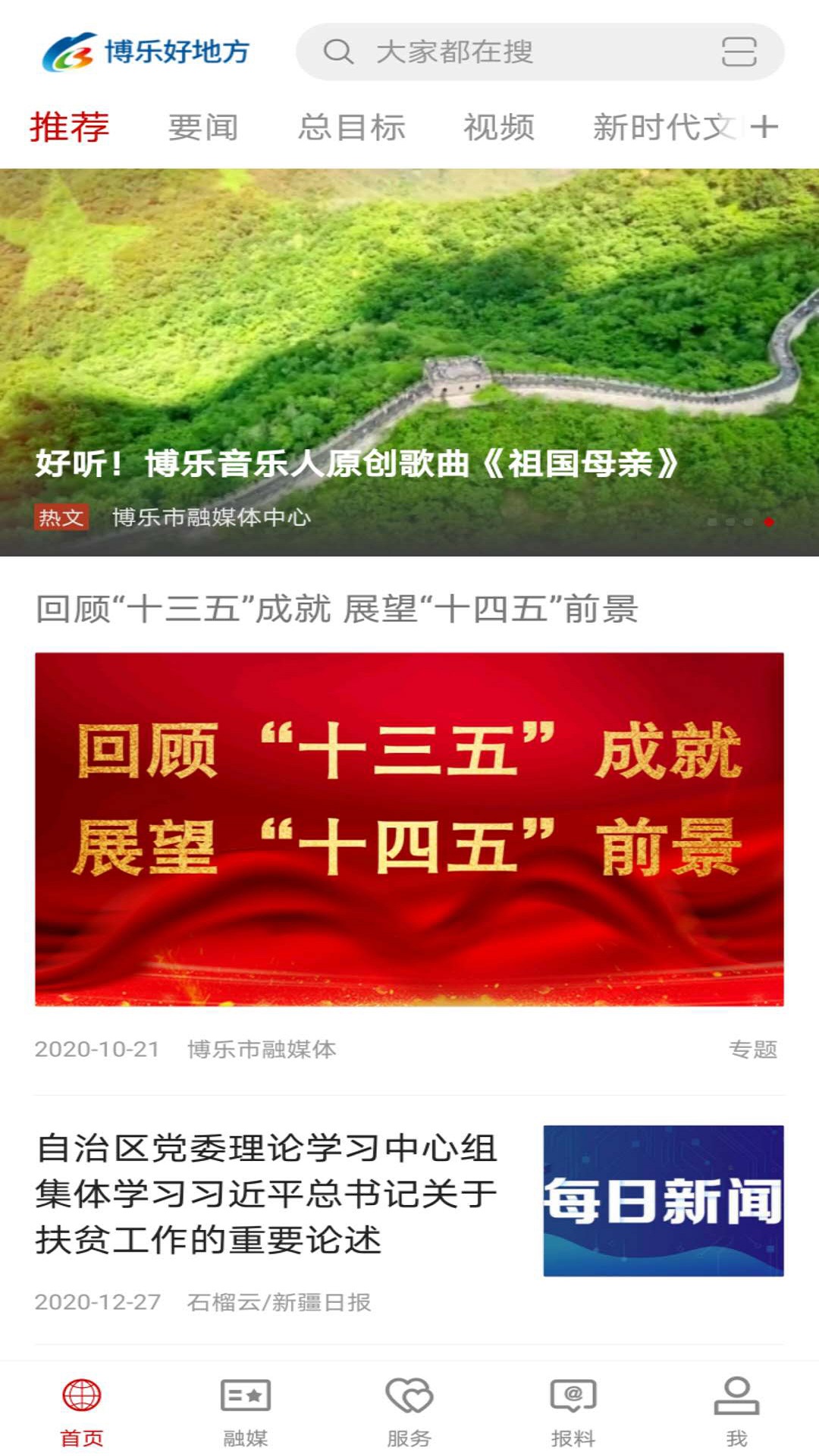
Task: Open the scan icon in search bar
Action: [x=738, y=52]
